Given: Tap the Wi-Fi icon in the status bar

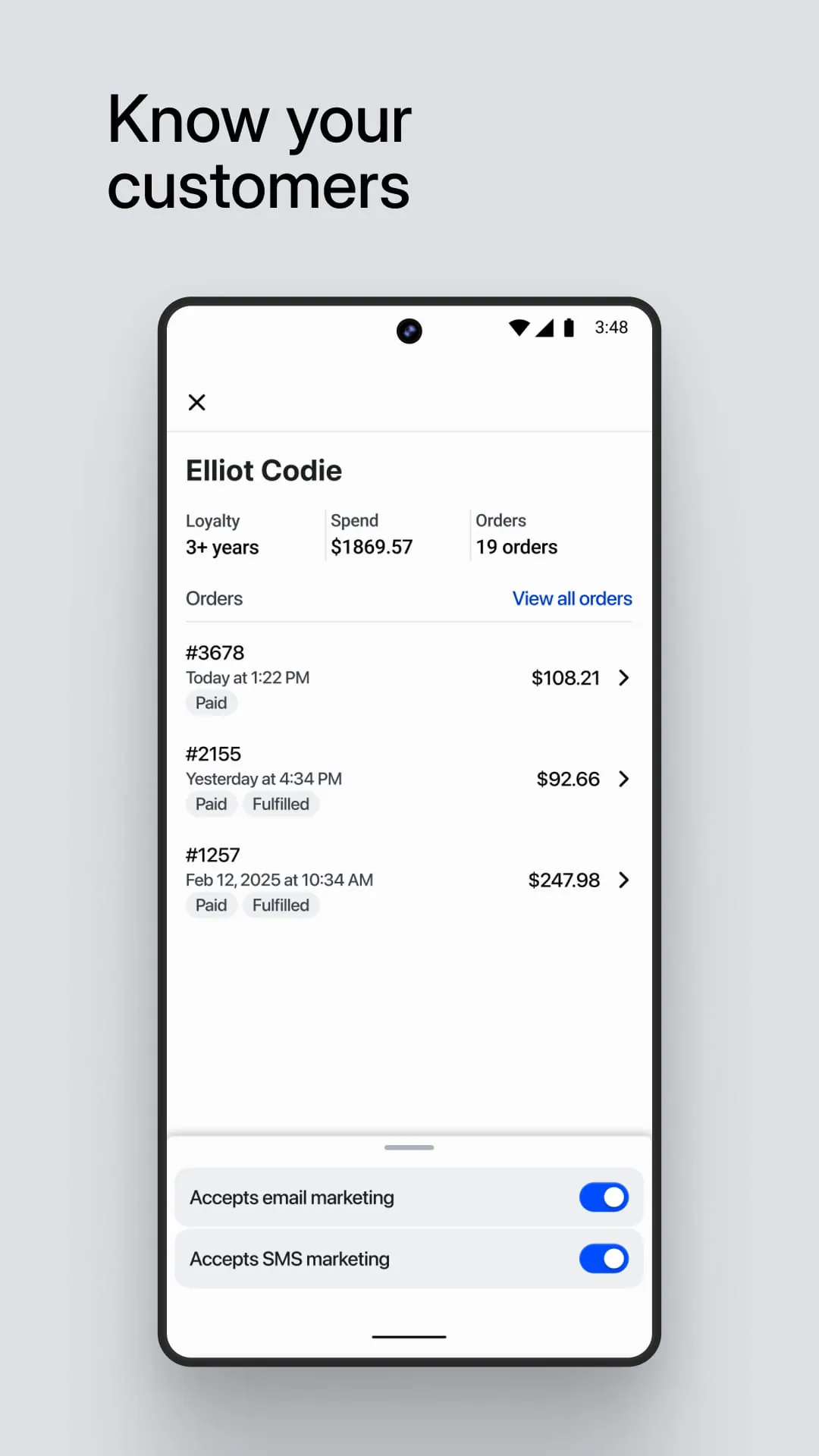Looking at the screenshot, I should point(519,327).
